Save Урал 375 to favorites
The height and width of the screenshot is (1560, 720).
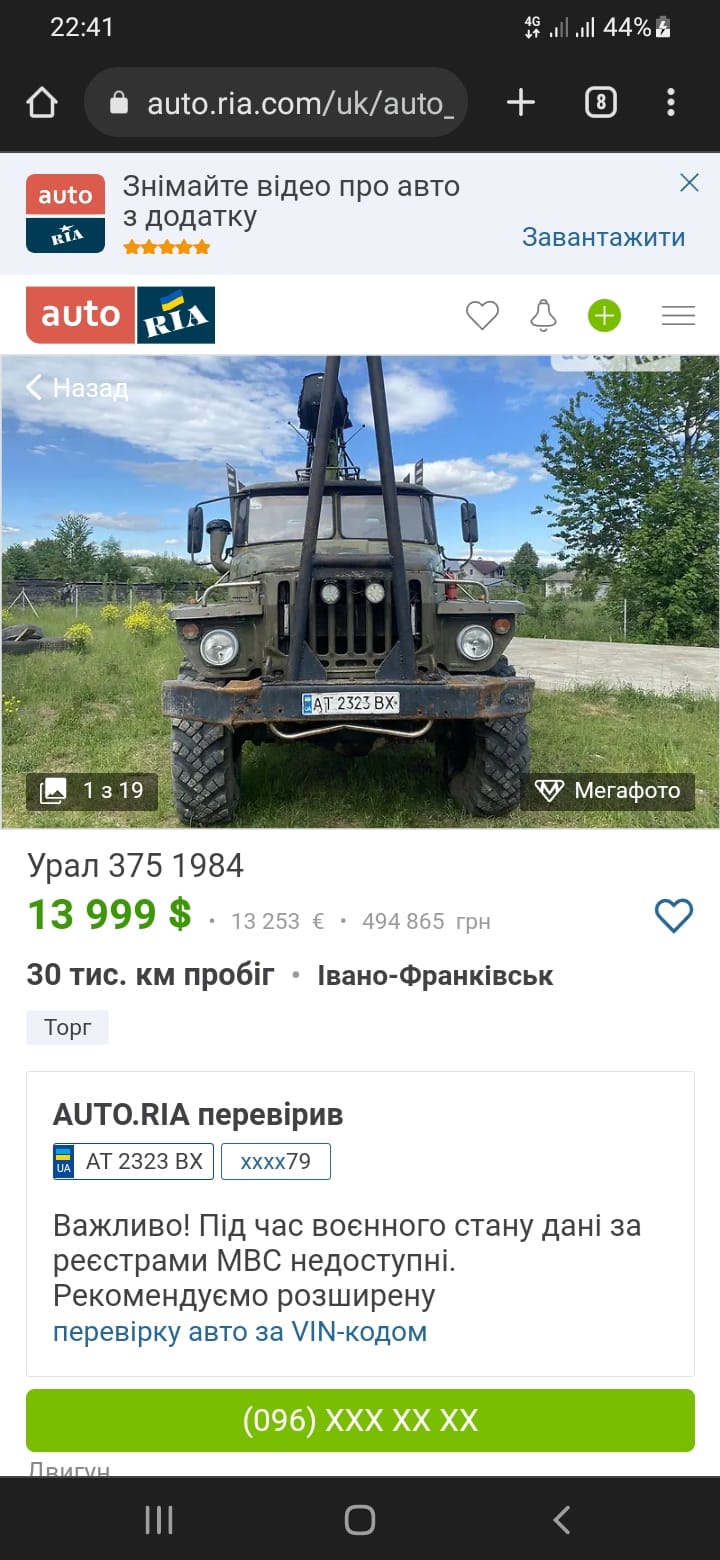(673, 915)
